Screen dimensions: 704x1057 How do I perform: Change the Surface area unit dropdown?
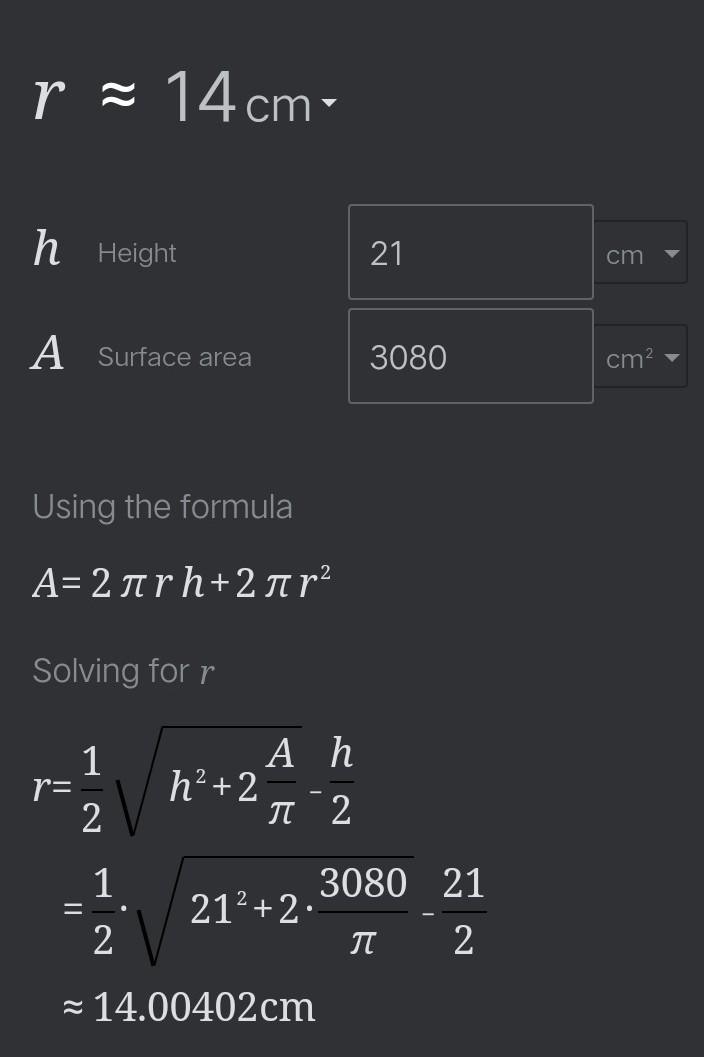coord(643,357)
